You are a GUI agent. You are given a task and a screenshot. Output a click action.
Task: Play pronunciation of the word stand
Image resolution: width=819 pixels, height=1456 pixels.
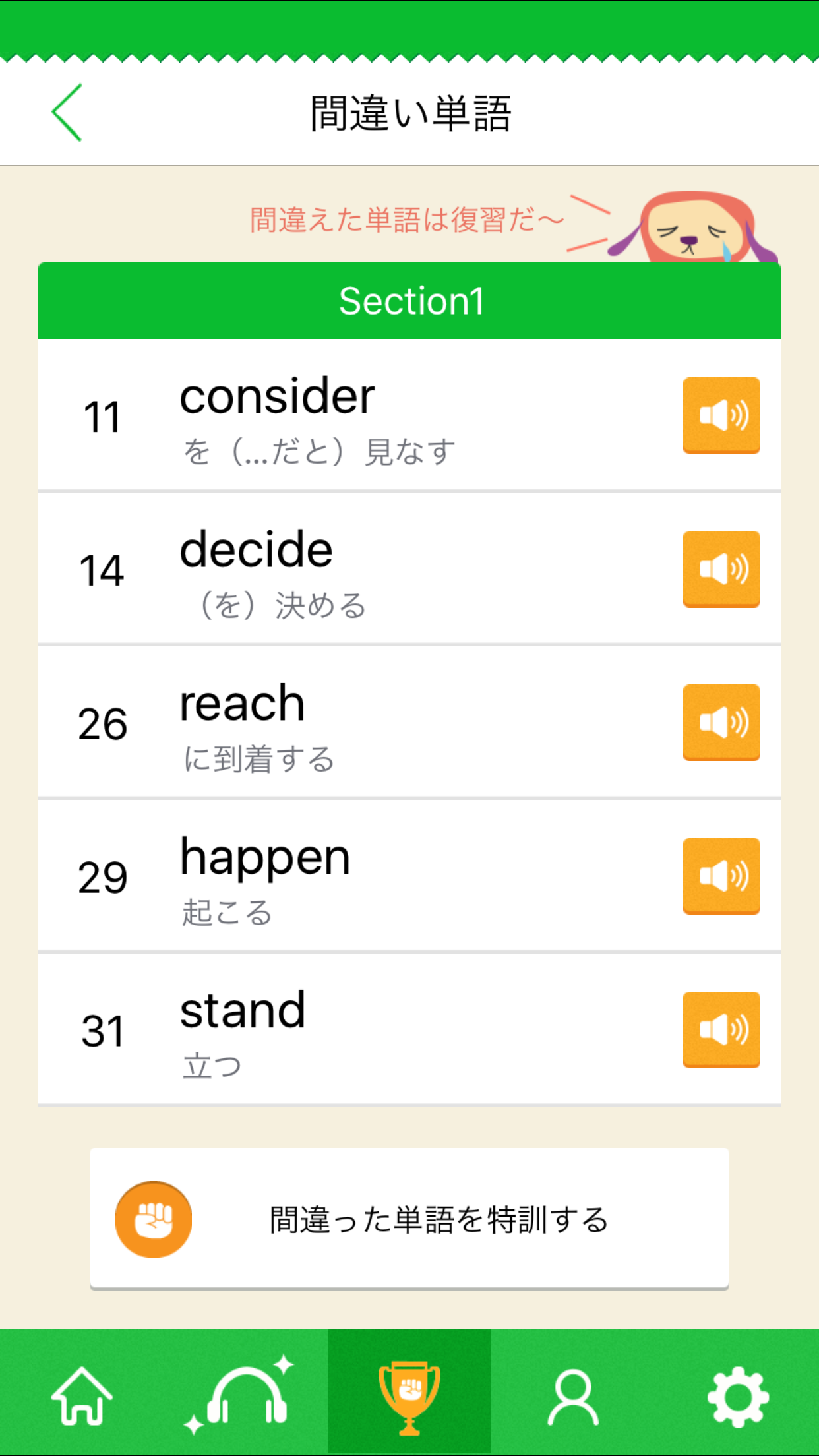coord(722,1029)
